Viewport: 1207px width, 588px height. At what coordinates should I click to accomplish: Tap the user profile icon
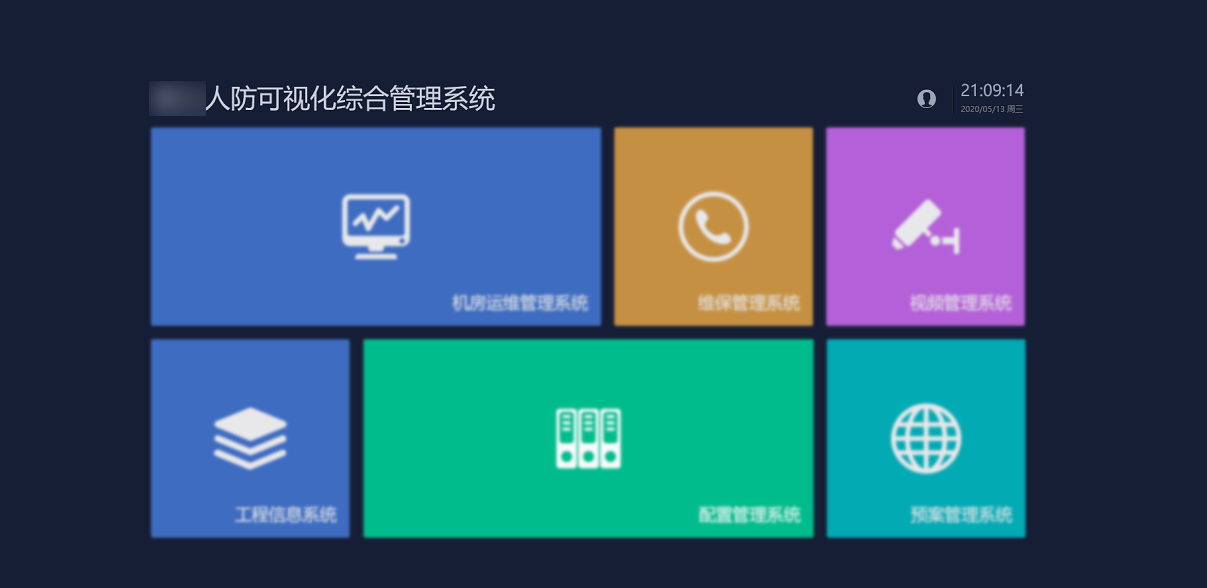point(926,98)
